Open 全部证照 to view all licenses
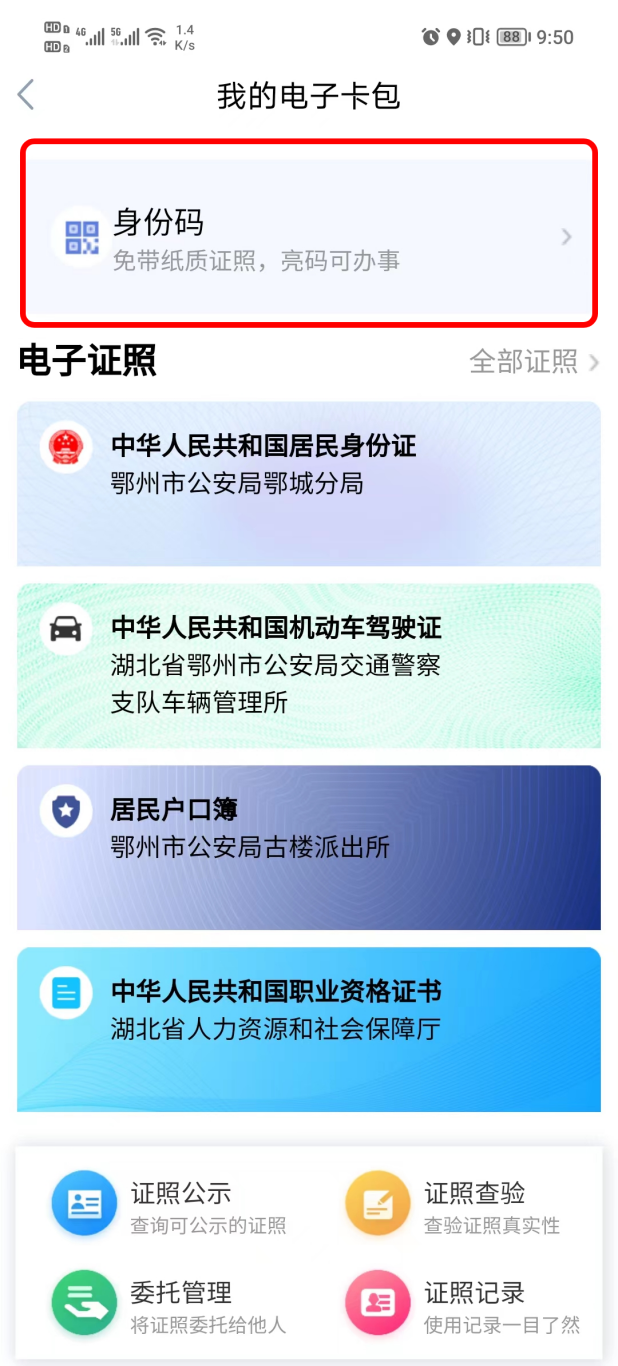618x1366 pixels. pos(535,362)
